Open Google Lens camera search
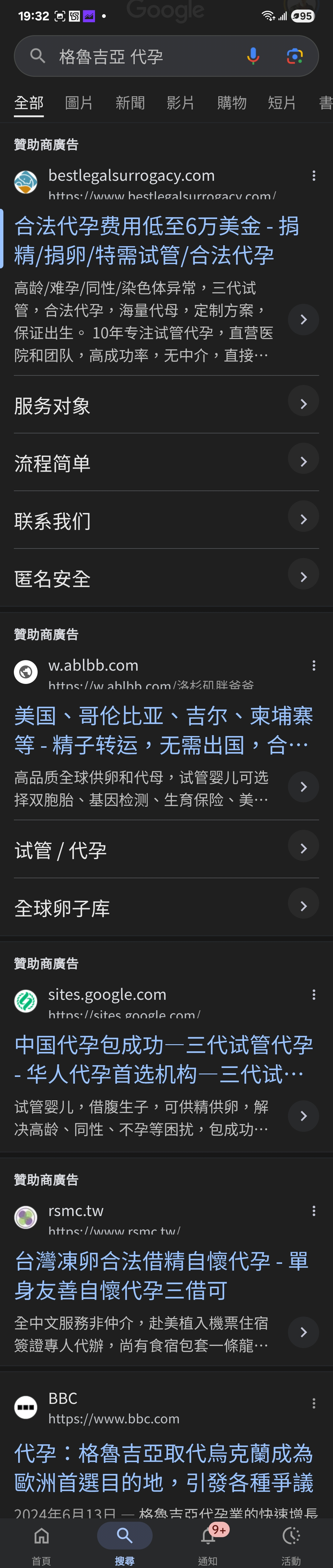Viewport: 333px width, 1568px height. tap(295, 57)
